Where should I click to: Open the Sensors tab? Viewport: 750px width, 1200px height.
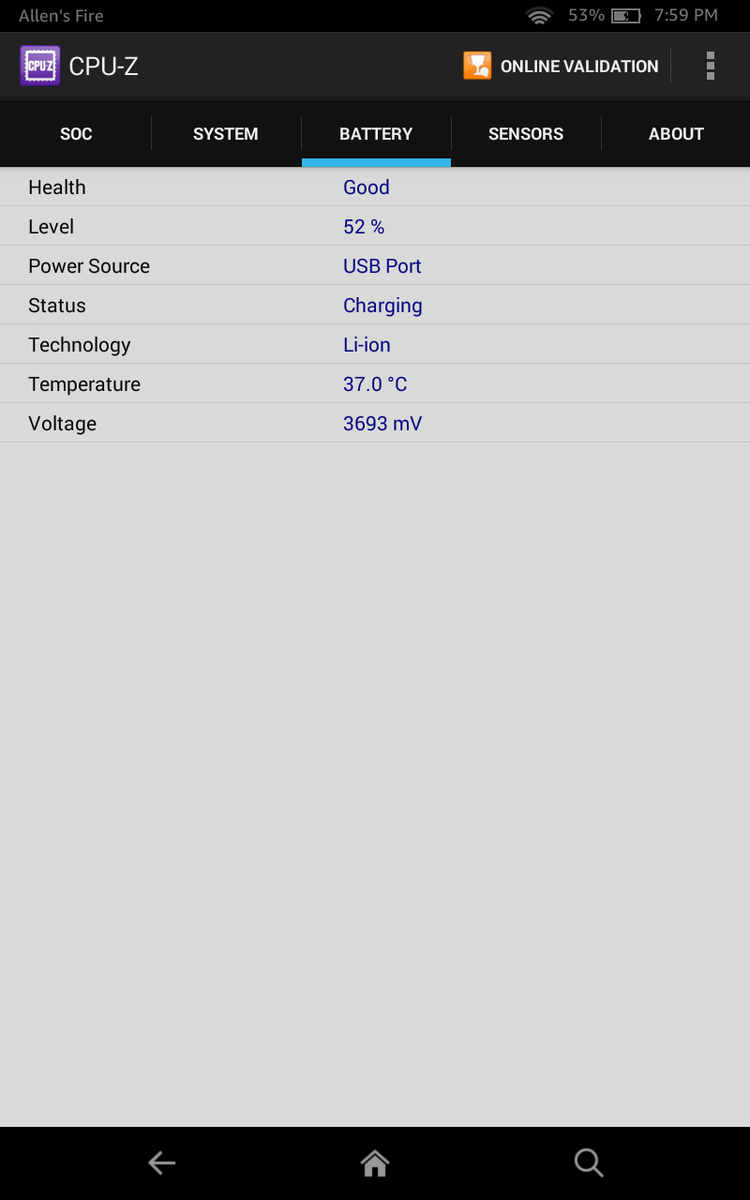point(526,134)
